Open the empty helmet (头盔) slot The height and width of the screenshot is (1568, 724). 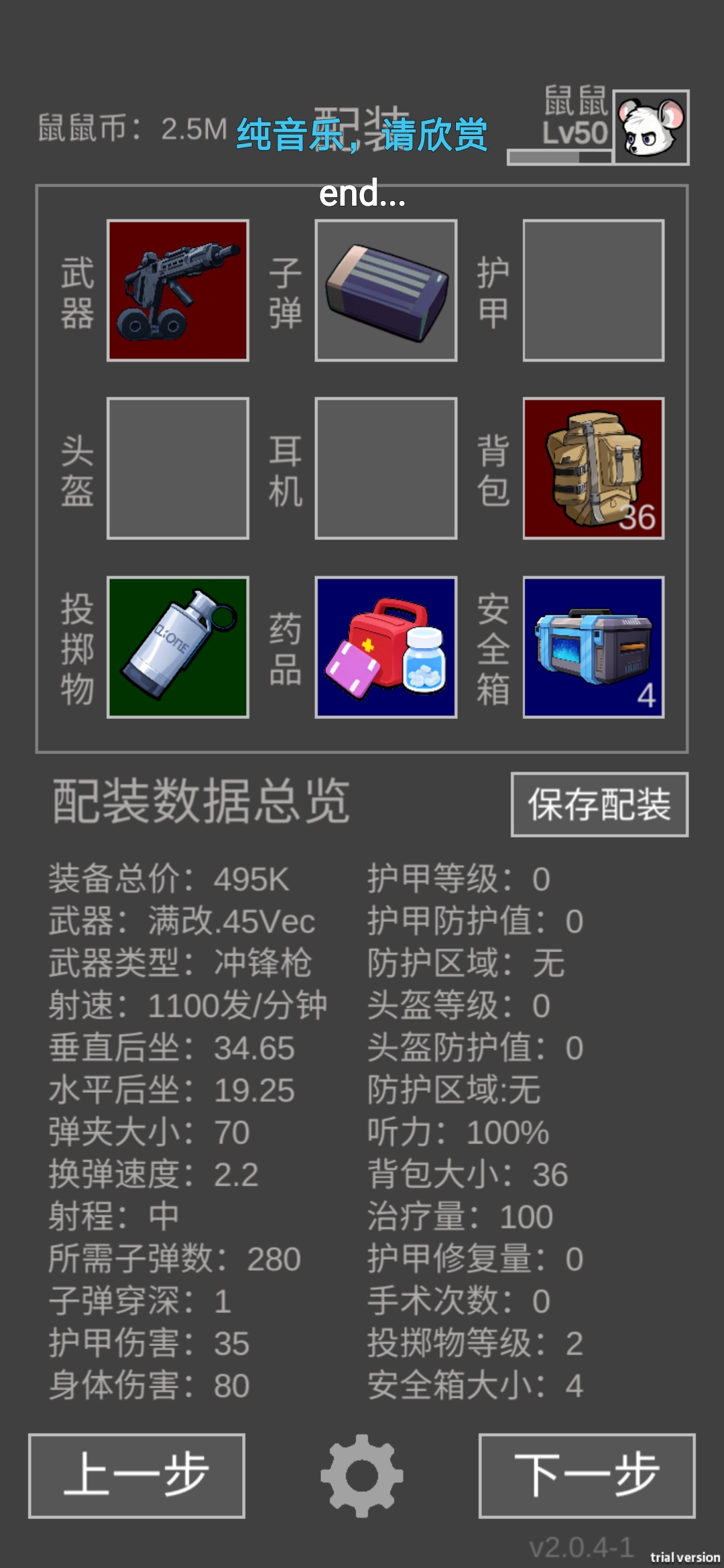(178, 468)
